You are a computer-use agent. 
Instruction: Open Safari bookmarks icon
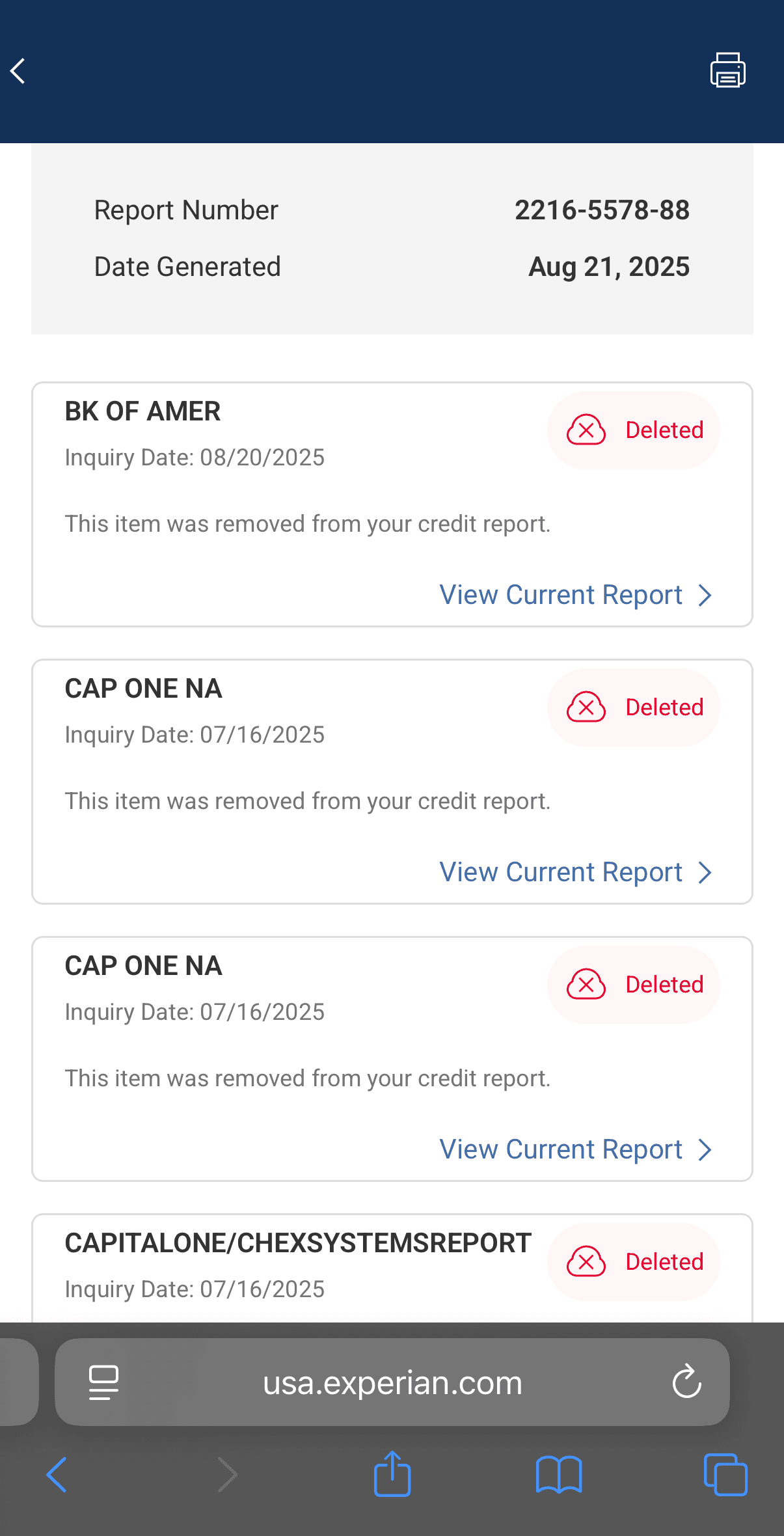[558, 1474]
